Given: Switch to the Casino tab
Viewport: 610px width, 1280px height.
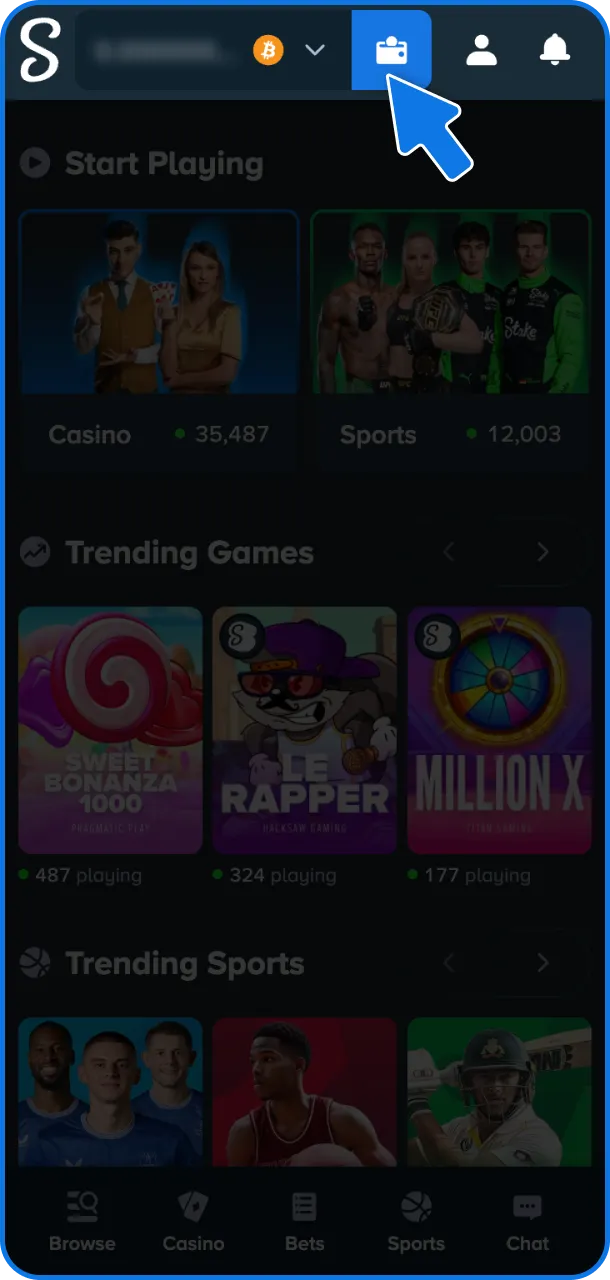Looking at the screenshot, I should (x=193, y=1222).
